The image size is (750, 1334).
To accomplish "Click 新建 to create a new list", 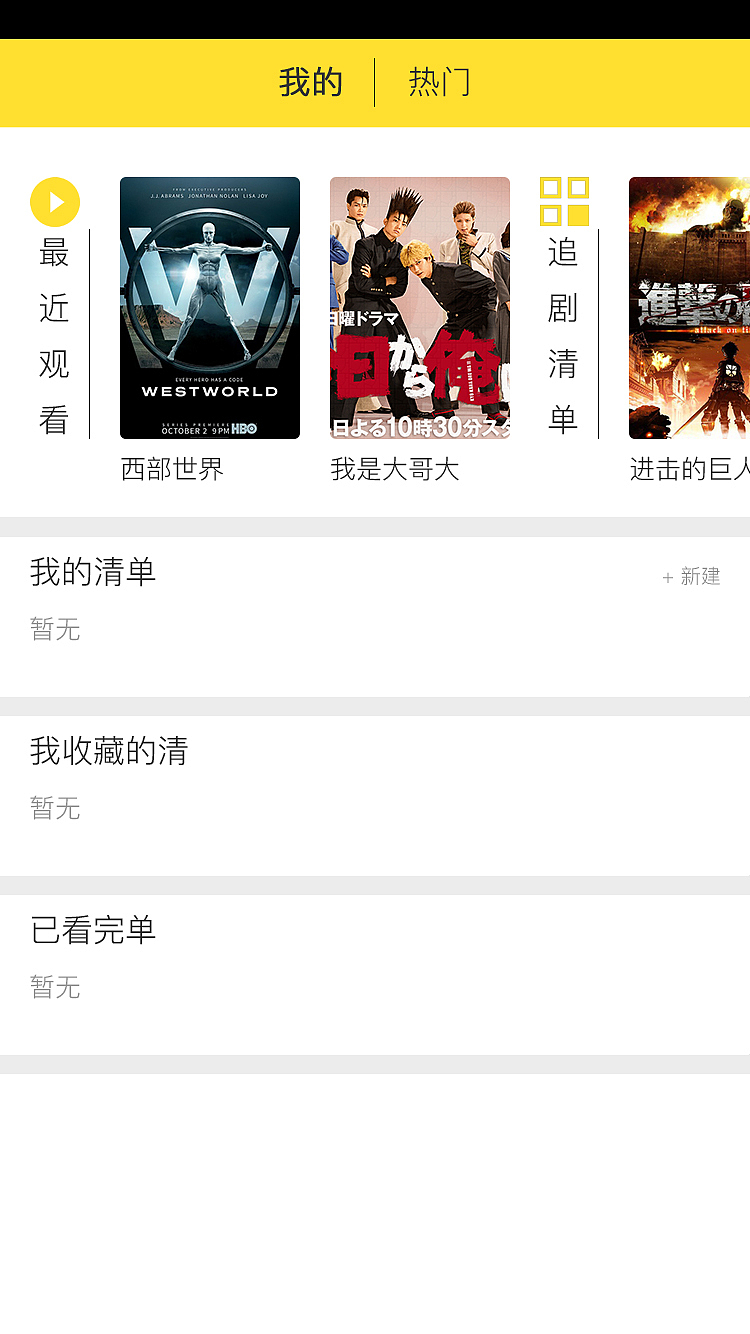I will (x=702, y=576).
